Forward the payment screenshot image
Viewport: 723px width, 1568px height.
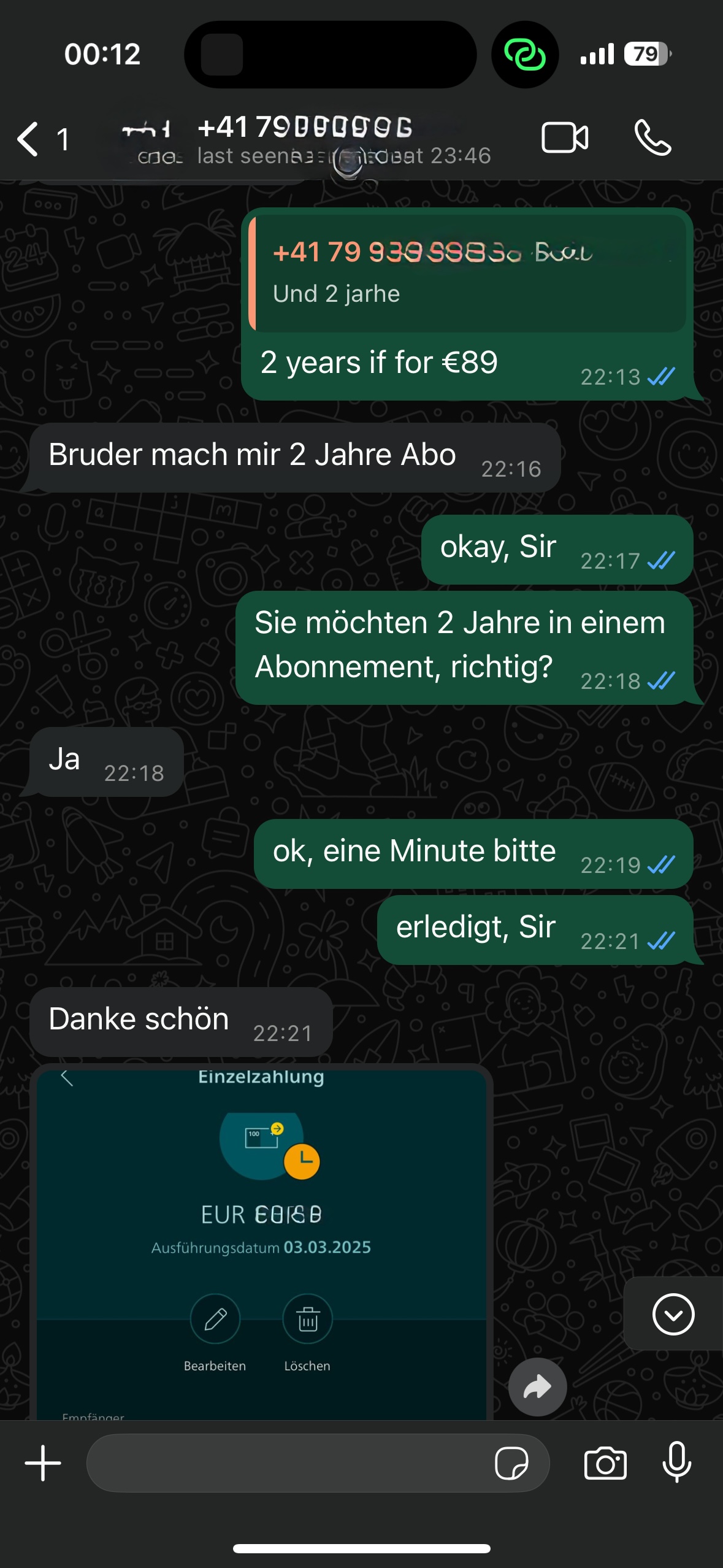[x=537, y=1386]
